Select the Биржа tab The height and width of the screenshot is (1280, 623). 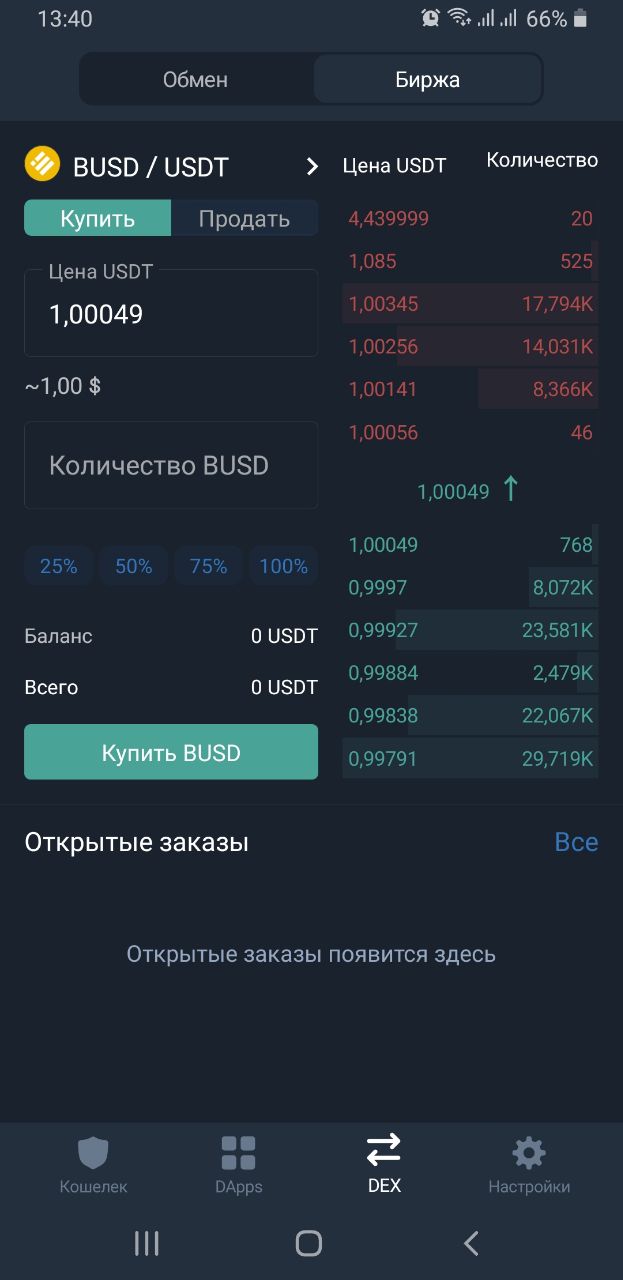[427, 79]
